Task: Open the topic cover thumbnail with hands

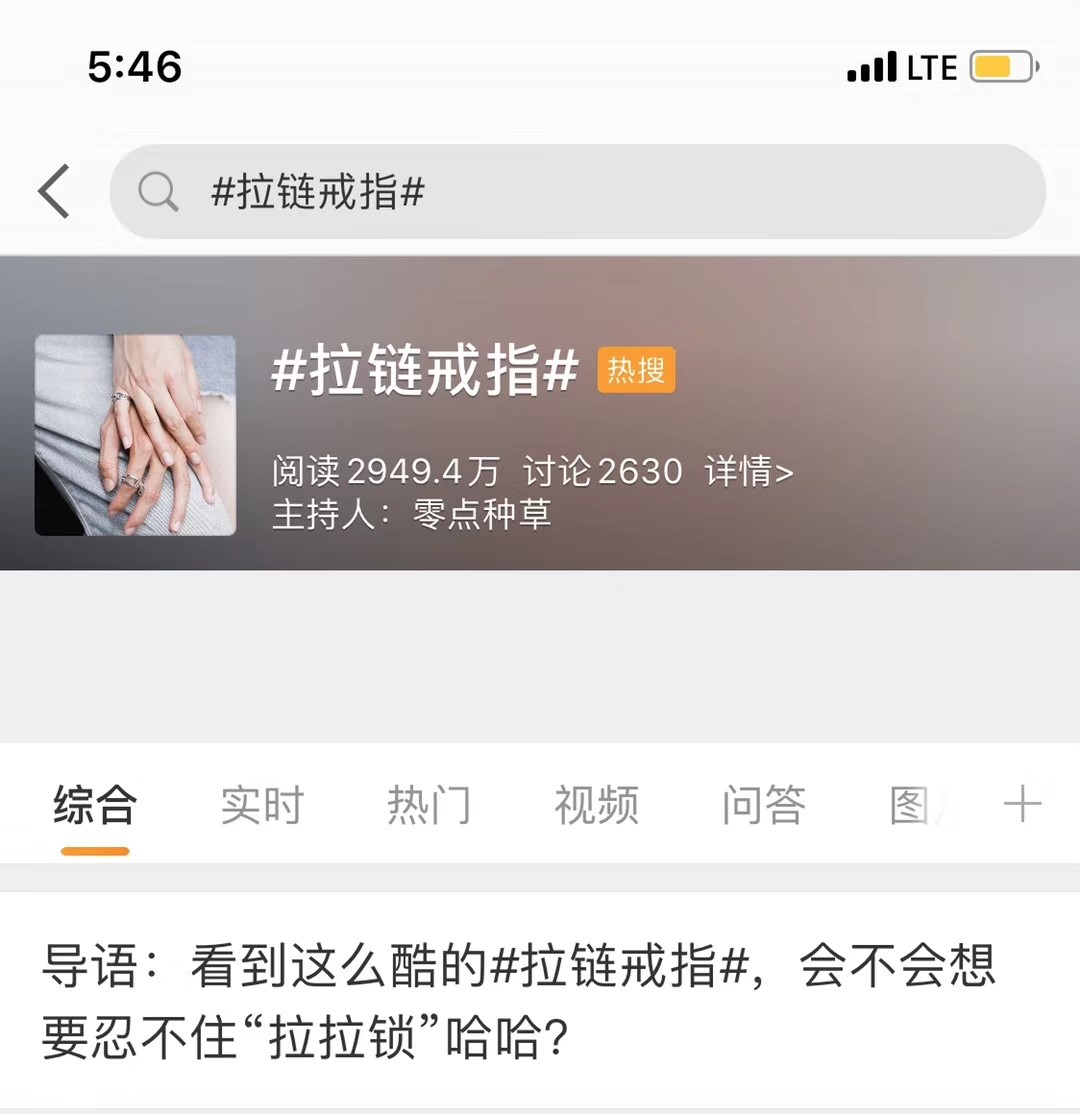Action: 135,435
